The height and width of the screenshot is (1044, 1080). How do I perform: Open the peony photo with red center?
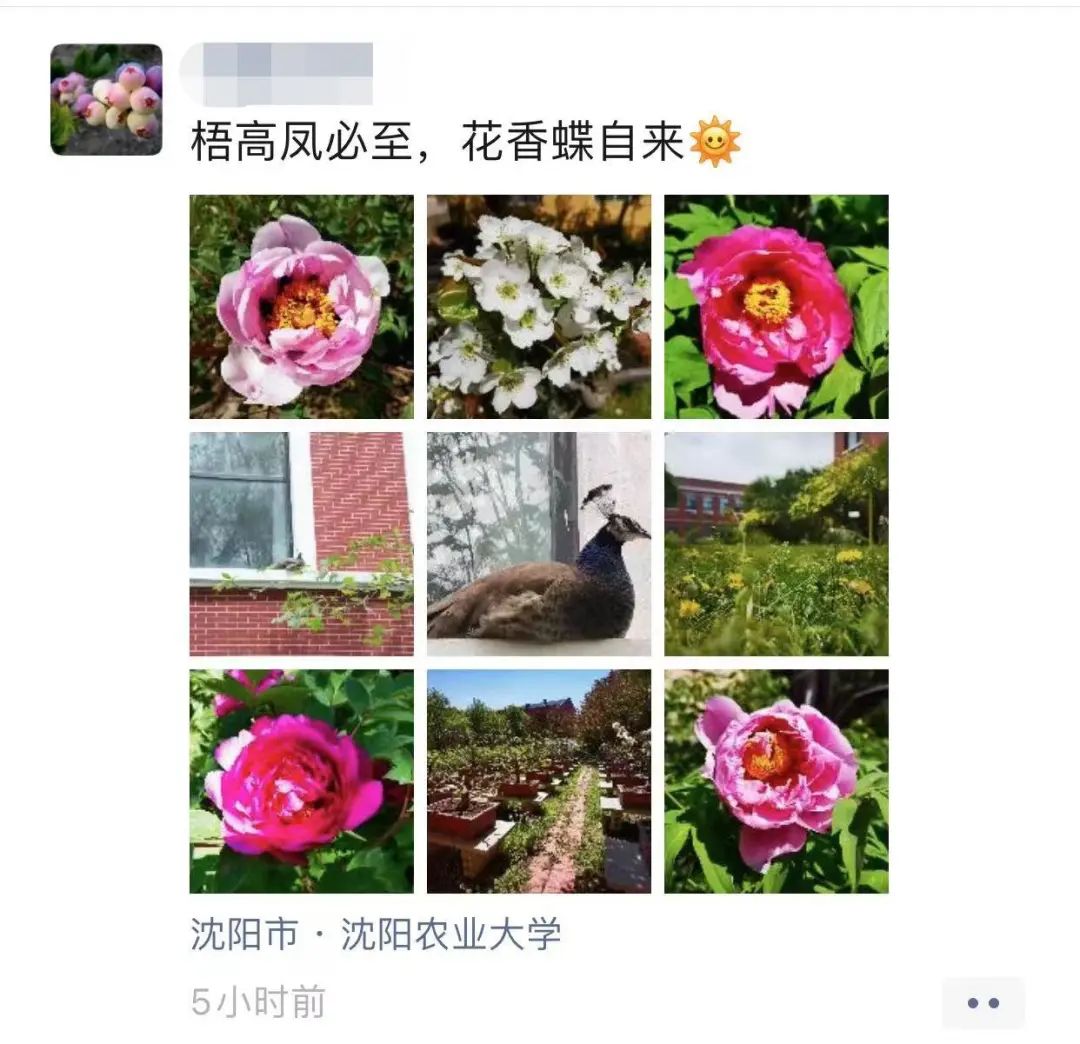776,306
